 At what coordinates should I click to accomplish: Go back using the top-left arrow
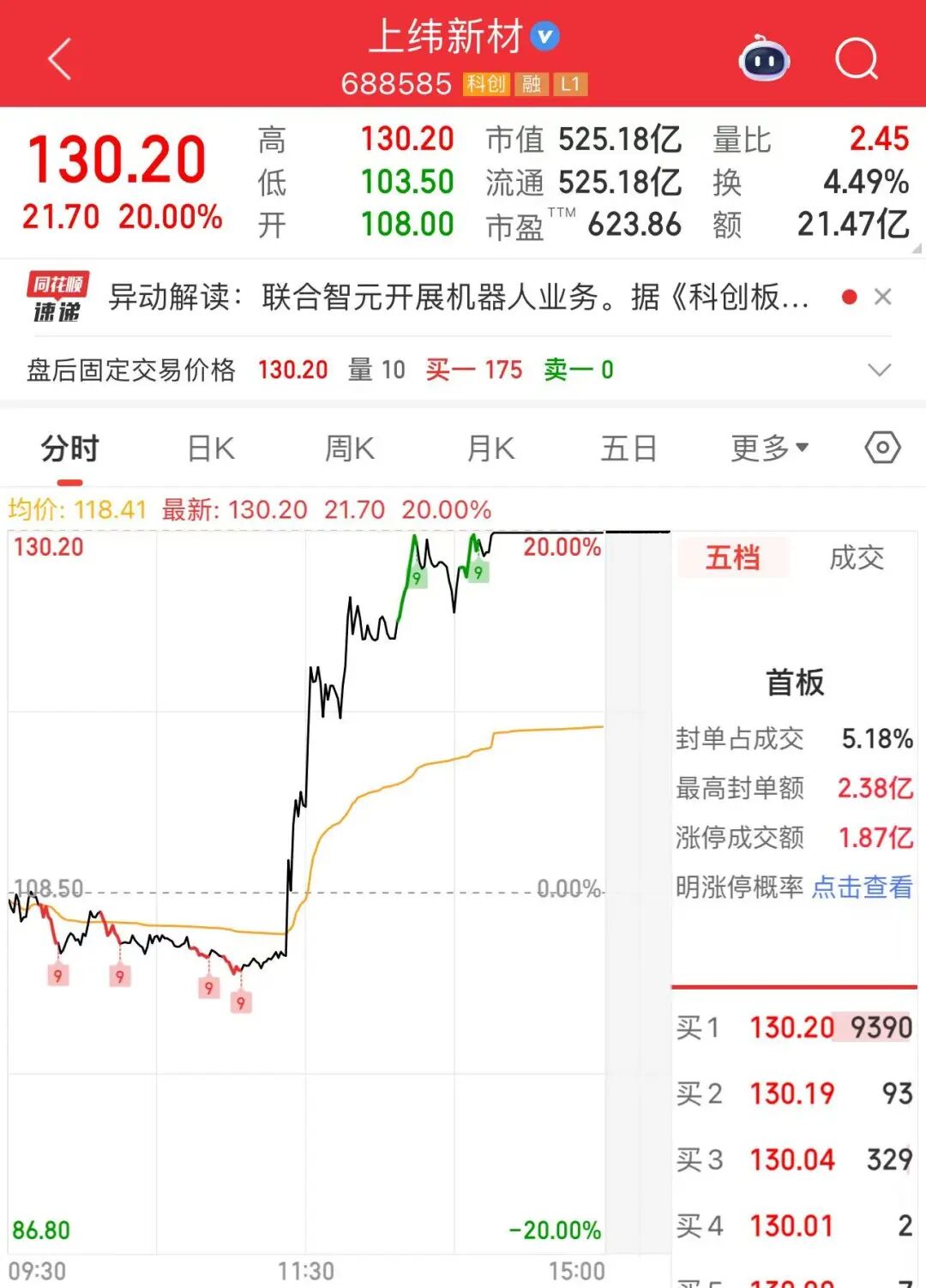[x=60, y=59]
